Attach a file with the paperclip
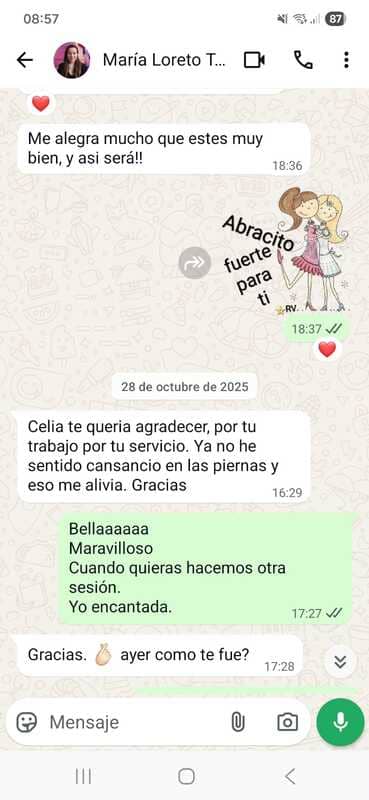 tap(238, 722)
